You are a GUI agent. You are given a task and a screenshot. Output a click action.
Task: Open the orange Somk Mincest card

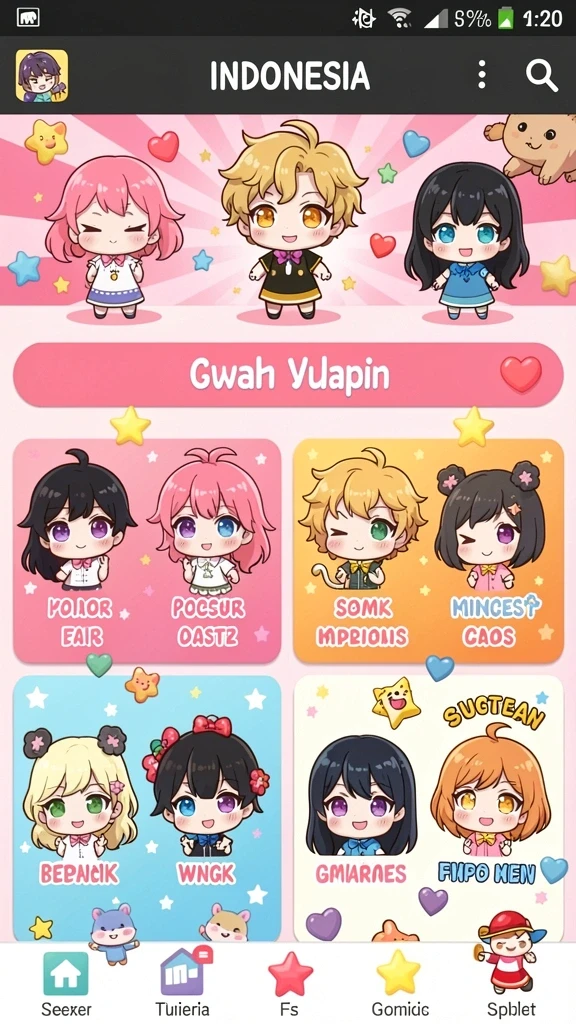coord(428,551)
